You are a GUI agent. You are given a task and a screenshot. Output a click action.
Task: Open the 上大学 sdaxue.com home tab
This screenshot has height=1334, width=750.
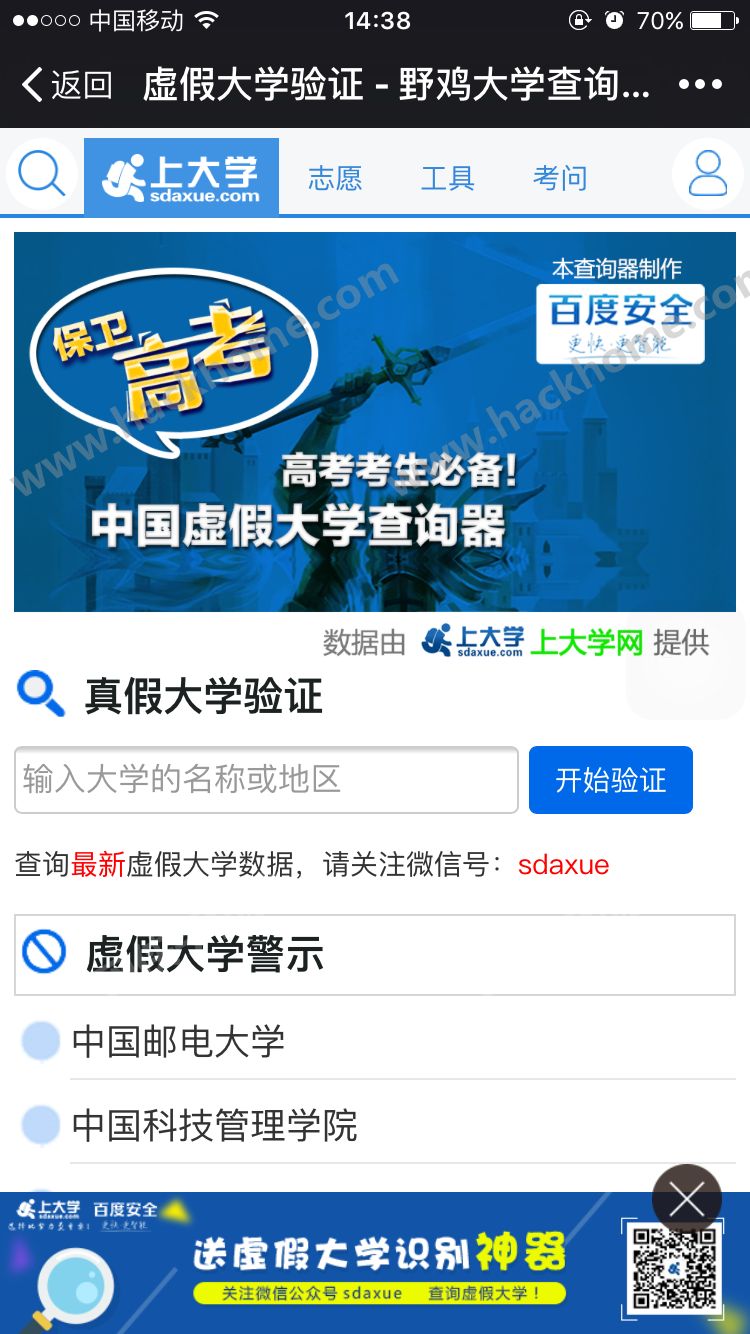[181, 177]
